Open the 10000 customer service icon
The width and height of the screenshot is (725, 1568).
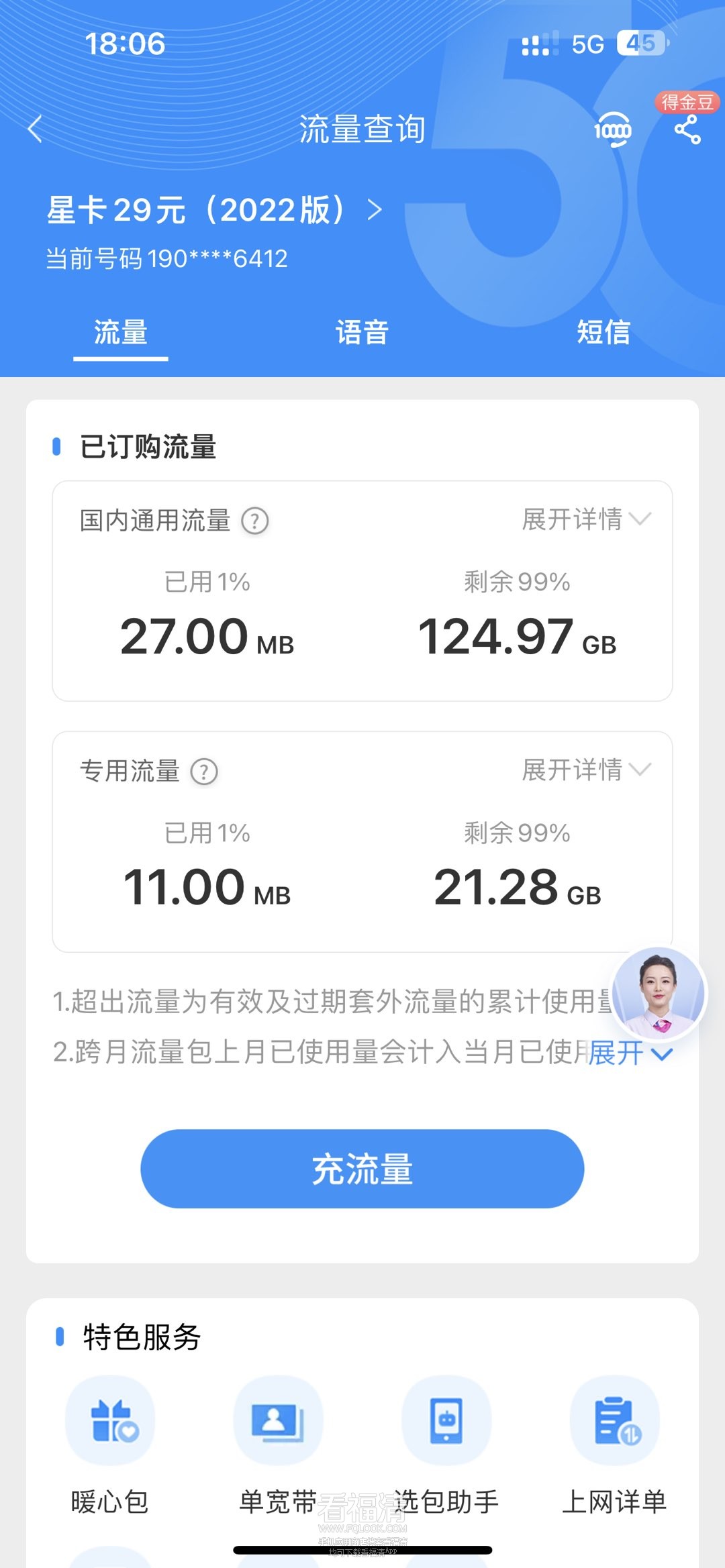point(612,129)
